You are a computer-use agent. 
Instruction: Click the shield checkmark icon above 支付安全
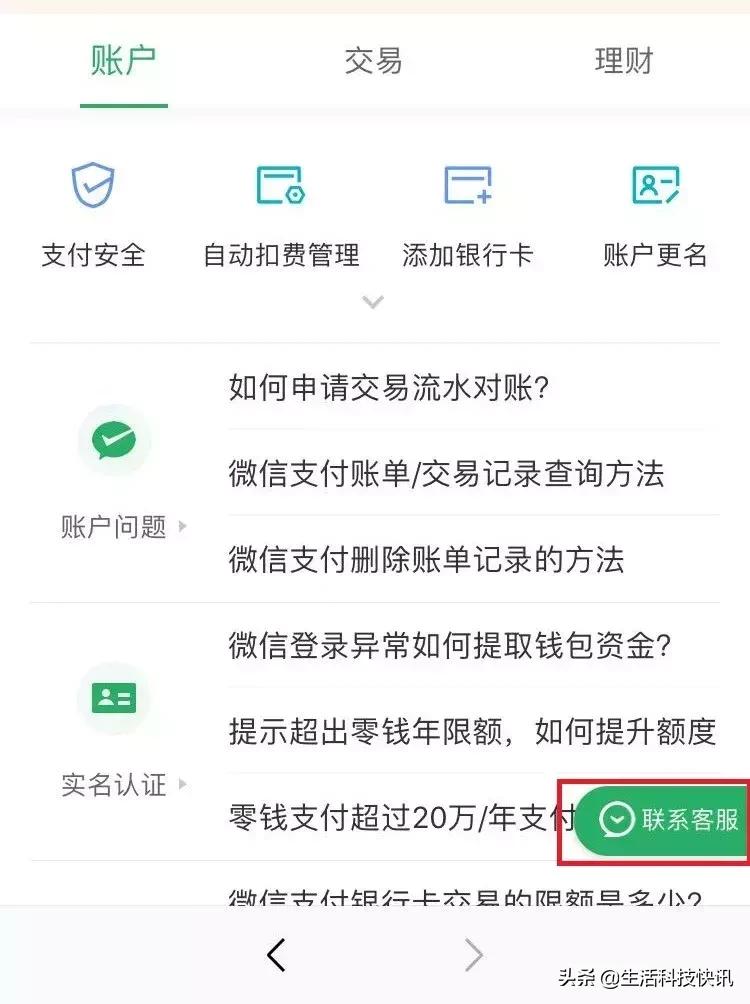tap(93, 186)
